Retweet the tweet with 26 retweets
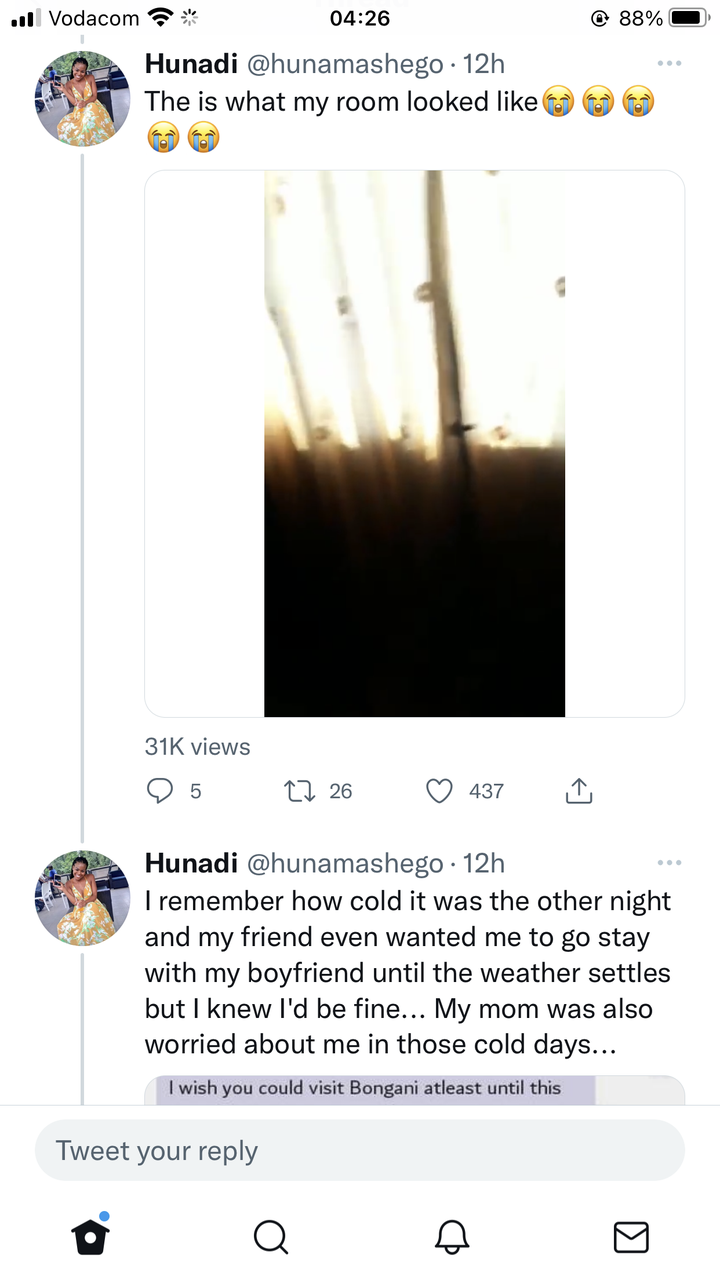The height and width of the screenshot is (1280, 720). point(318,791)
